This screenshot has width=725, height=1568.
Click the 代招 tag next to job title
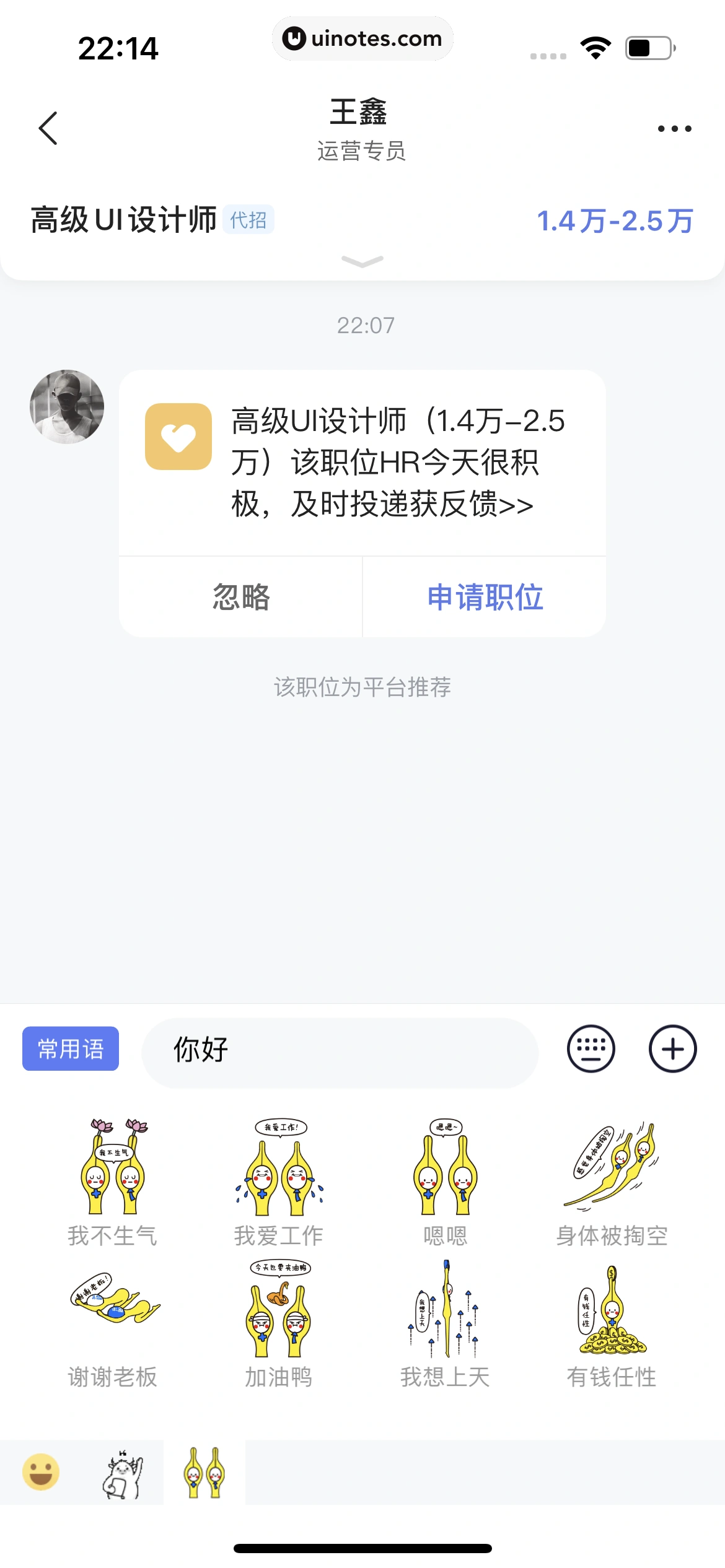click(x=250, y=220)
